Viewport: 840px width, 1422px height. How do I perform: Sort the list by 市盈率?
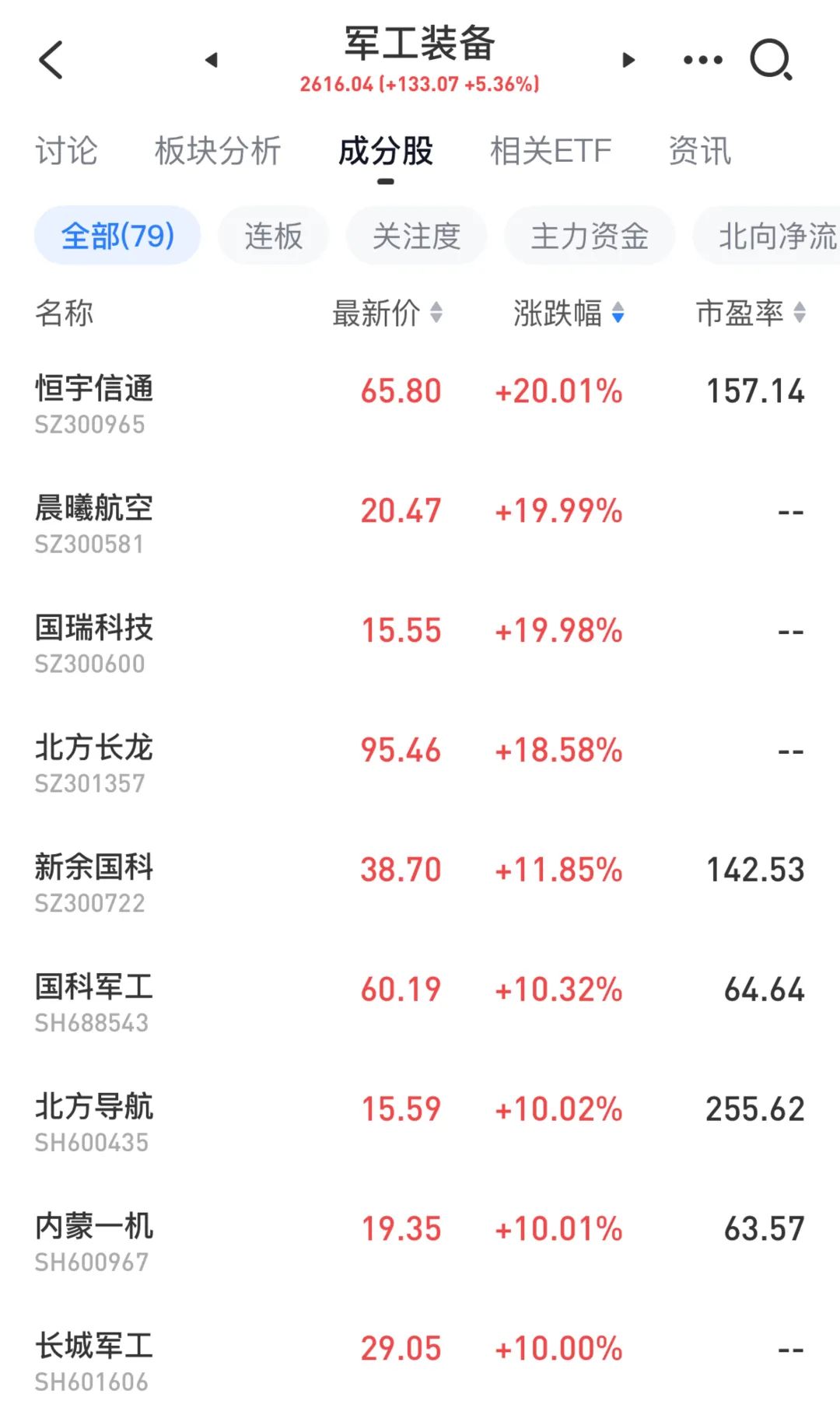tap(751, 313)
